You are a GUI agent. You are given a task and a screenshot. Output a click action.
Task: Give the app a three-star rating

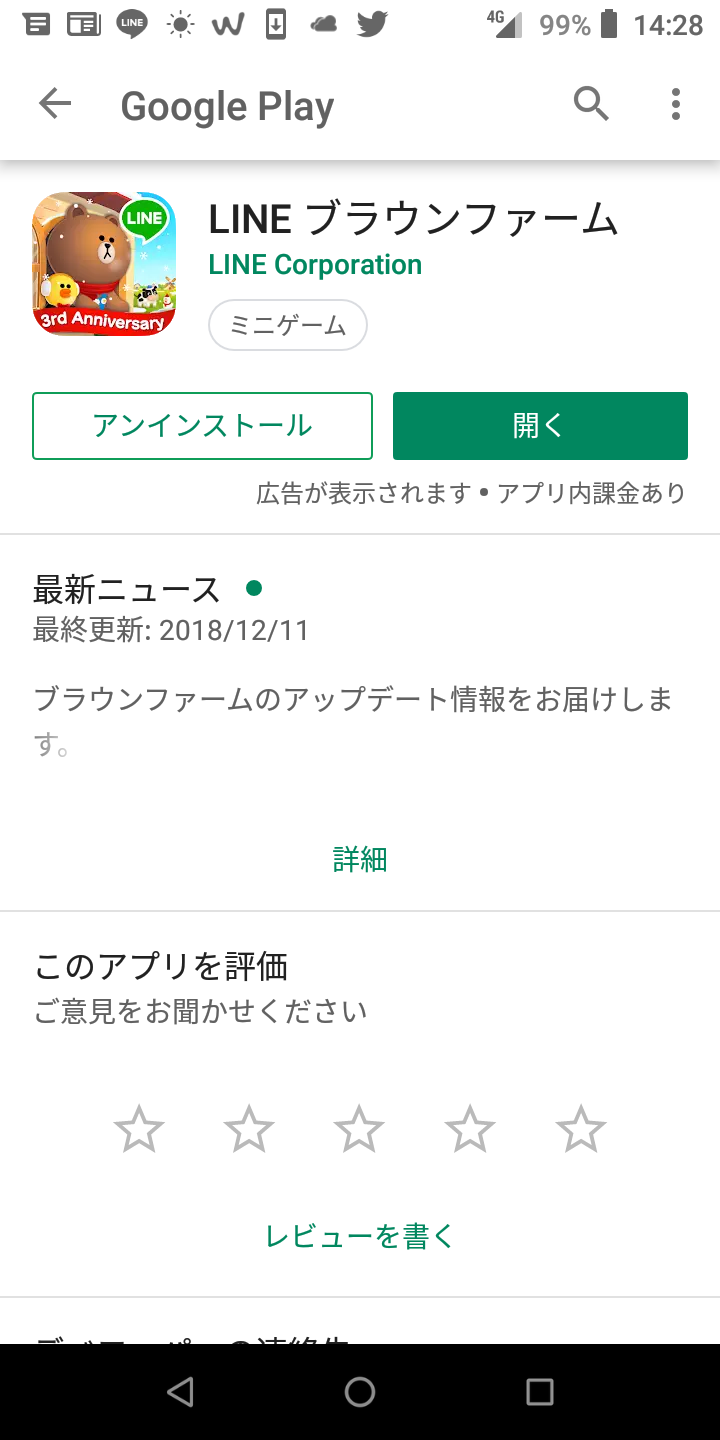click(359, 1129)
